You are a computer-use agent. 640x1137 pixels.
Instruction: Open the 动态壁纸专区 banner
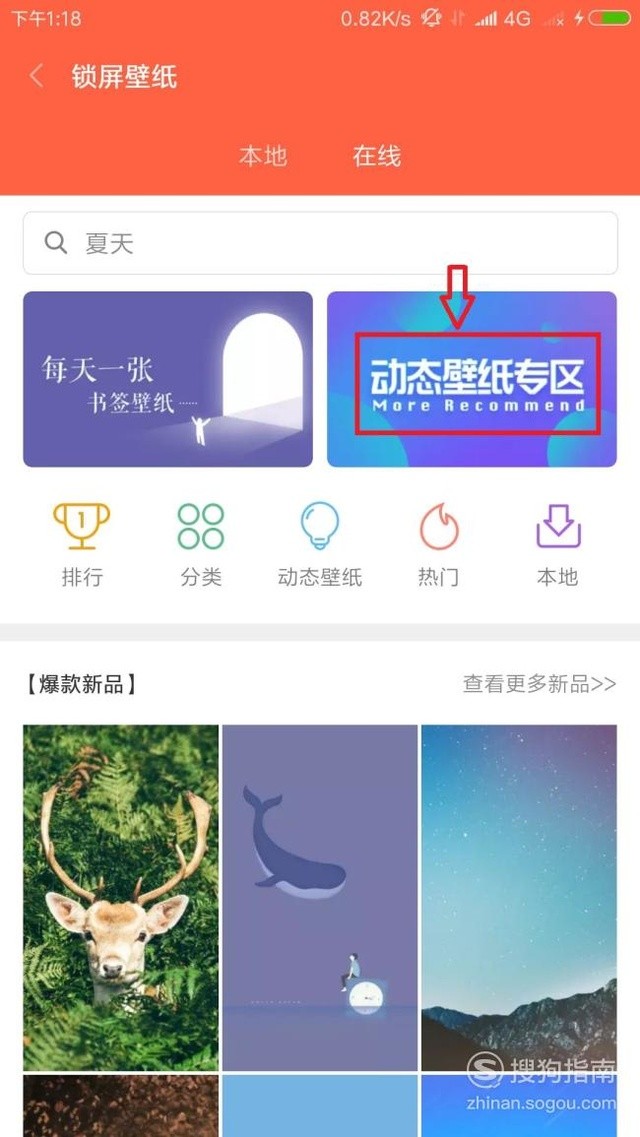472,379
